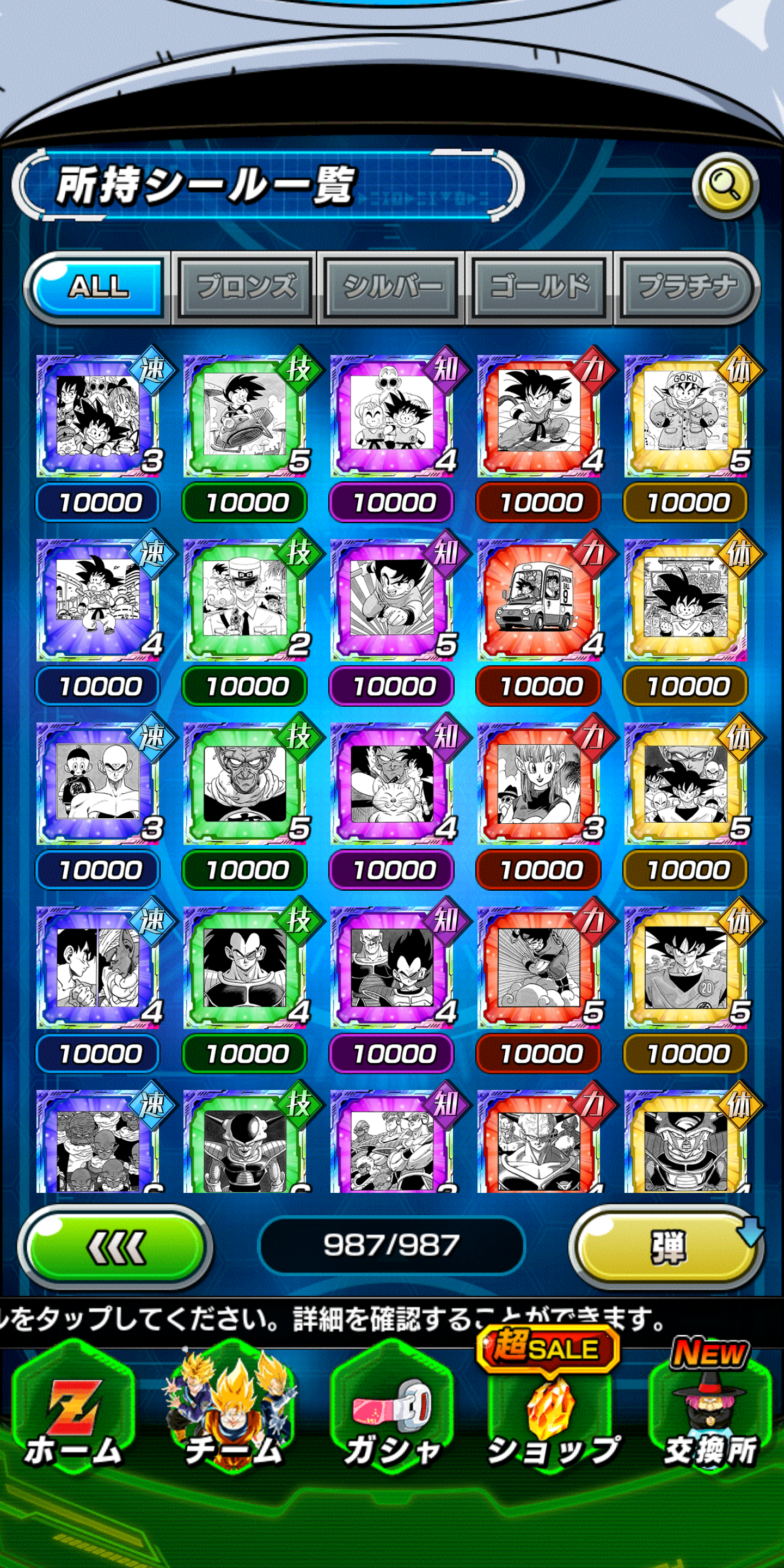Open the yellow 弾 sort dropdown
The width and height of the screenshot is (784, 1568).
(x=666, y=1247)
